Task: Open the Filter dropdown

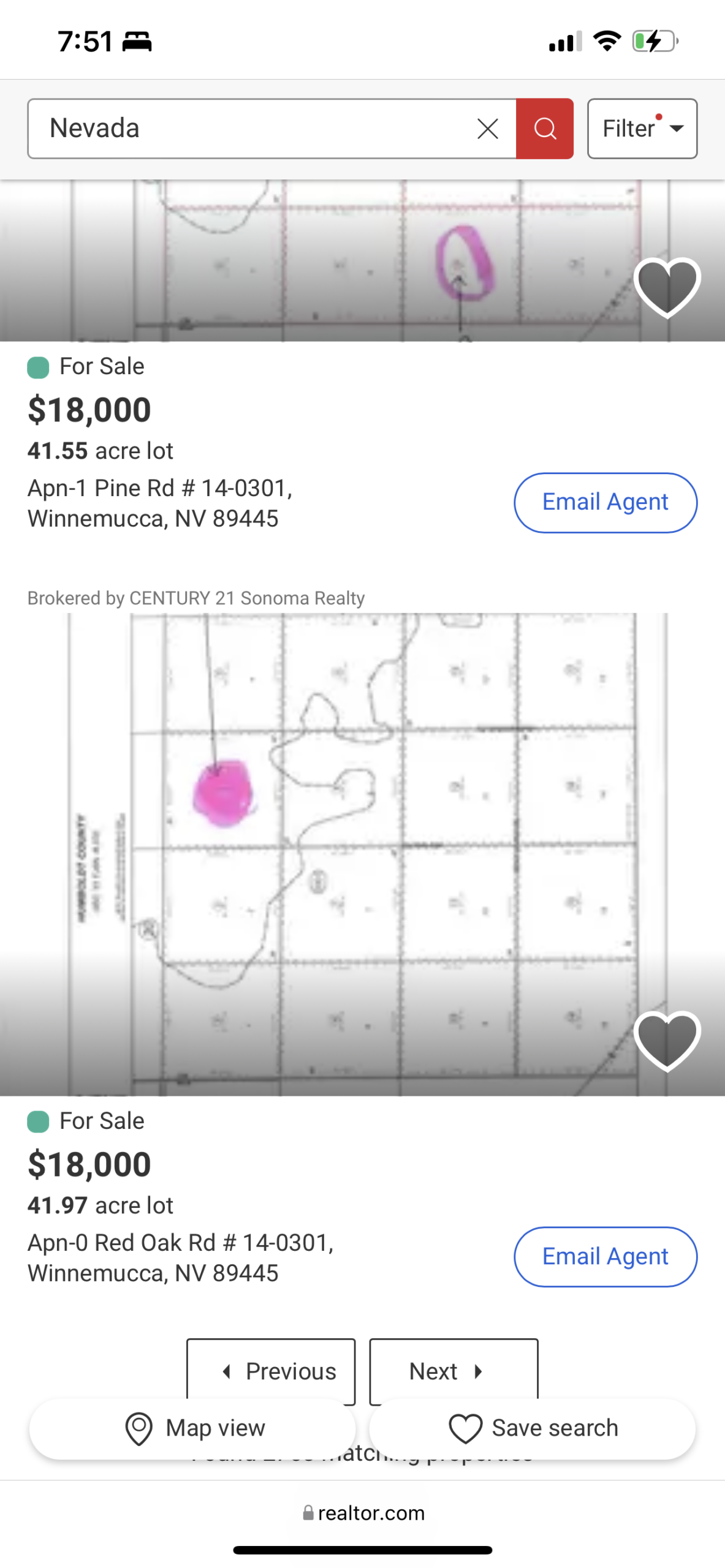Action: click(642, 129)
